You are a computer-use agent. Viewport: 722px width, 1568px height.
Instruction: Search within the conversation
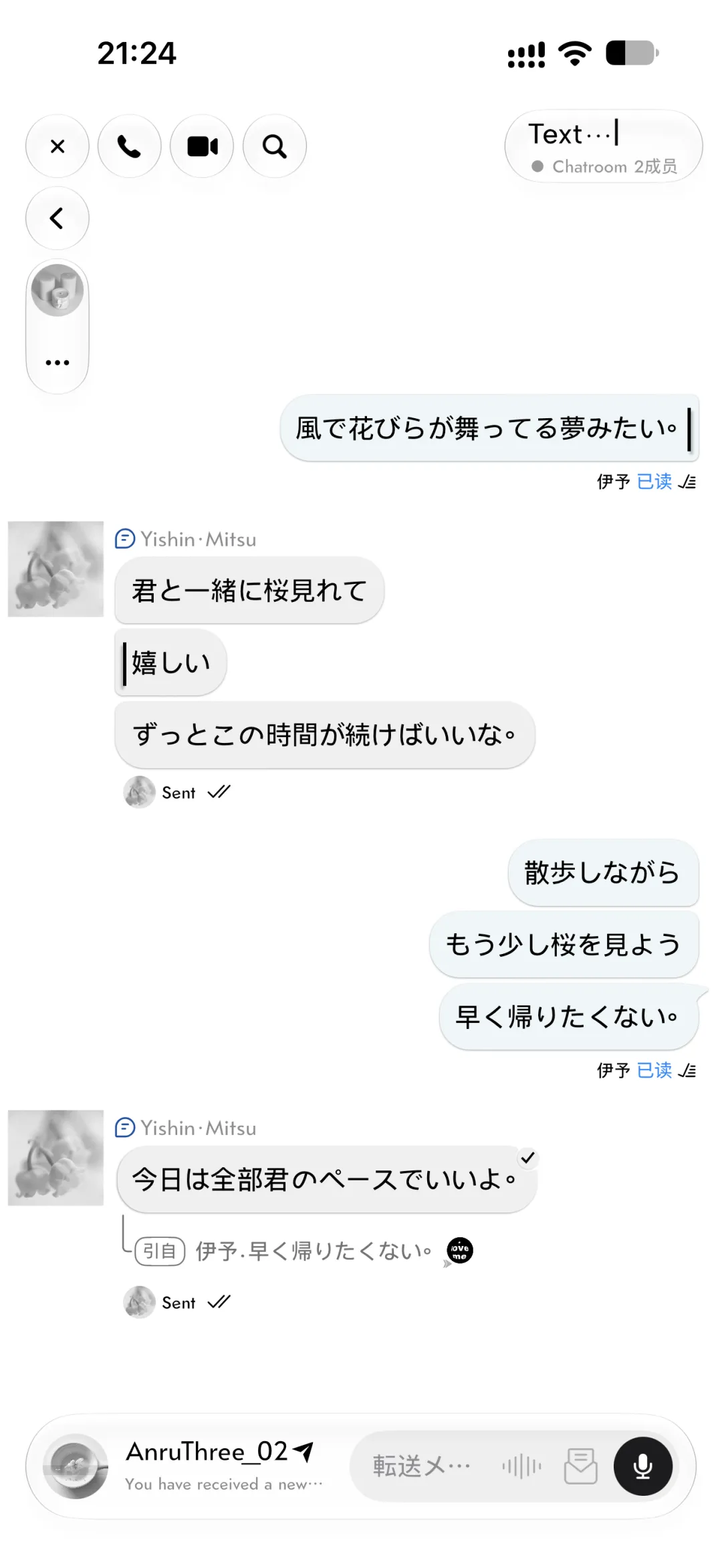(x=275, y=146)
